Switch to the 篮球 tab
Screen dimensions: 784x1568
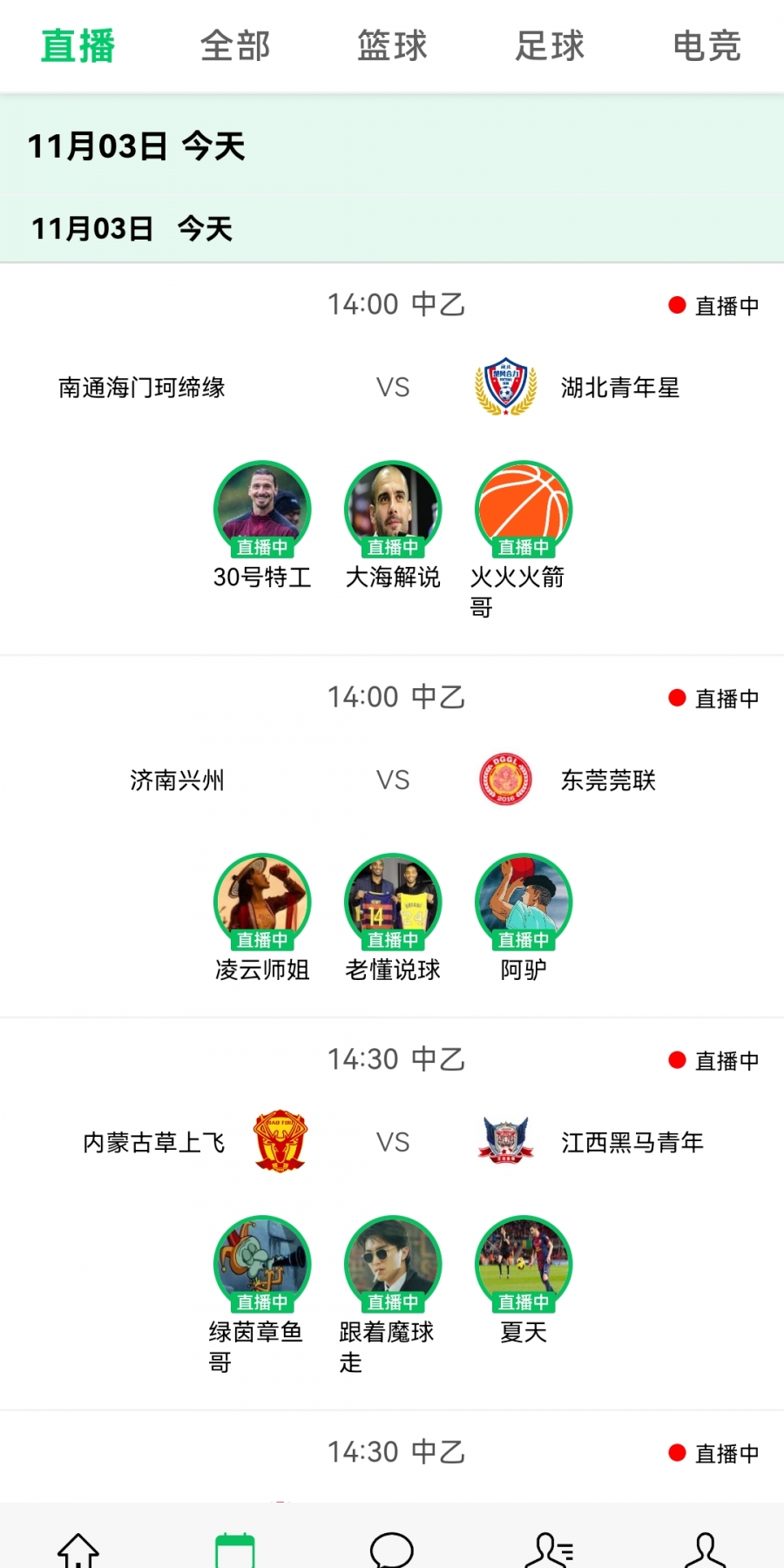(x=392, y=46)
